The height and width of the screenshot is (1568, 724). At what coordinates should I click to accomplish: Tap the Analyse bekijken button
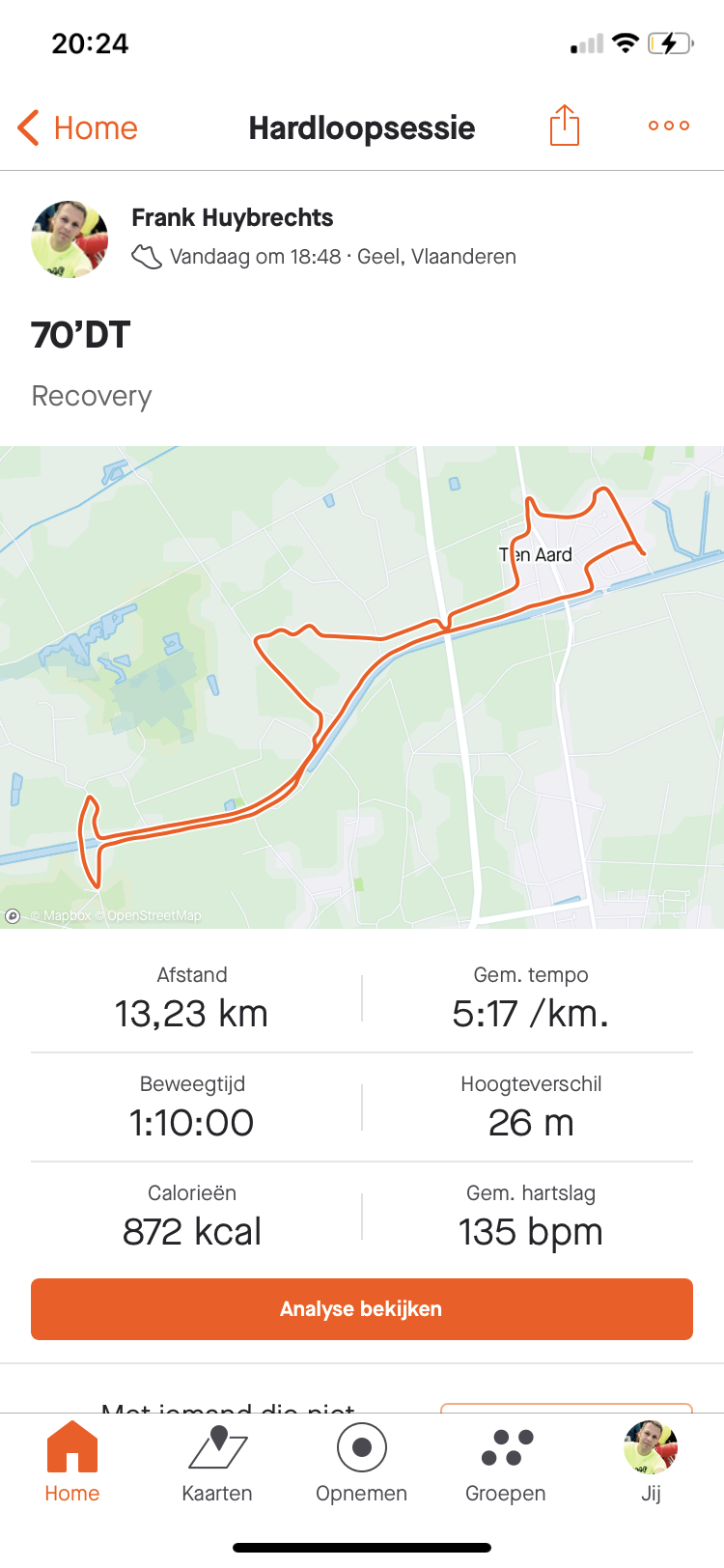(x=362, y=1309)
